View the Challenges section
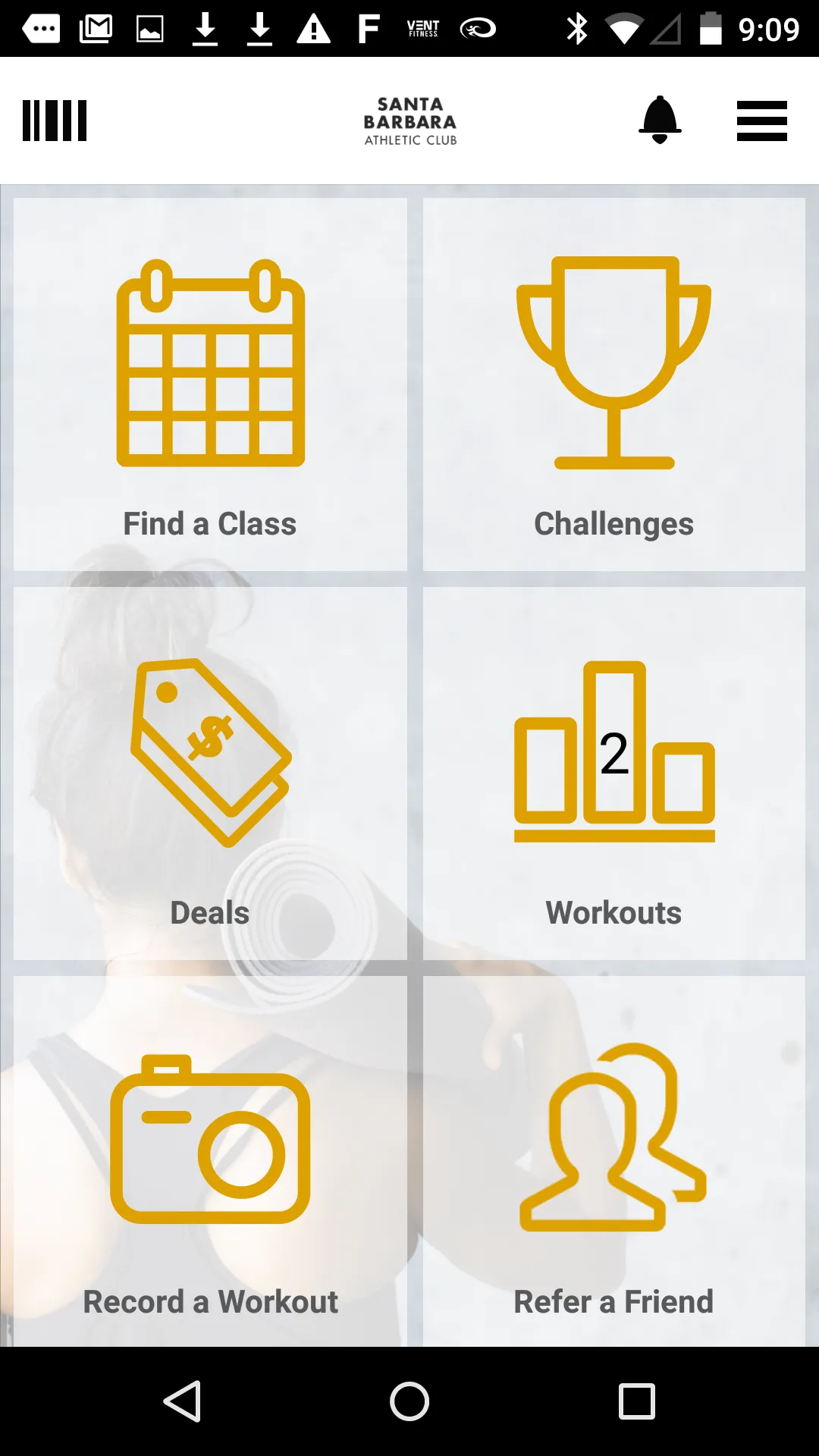This screenshot has height=1456, width=819. 613,384
